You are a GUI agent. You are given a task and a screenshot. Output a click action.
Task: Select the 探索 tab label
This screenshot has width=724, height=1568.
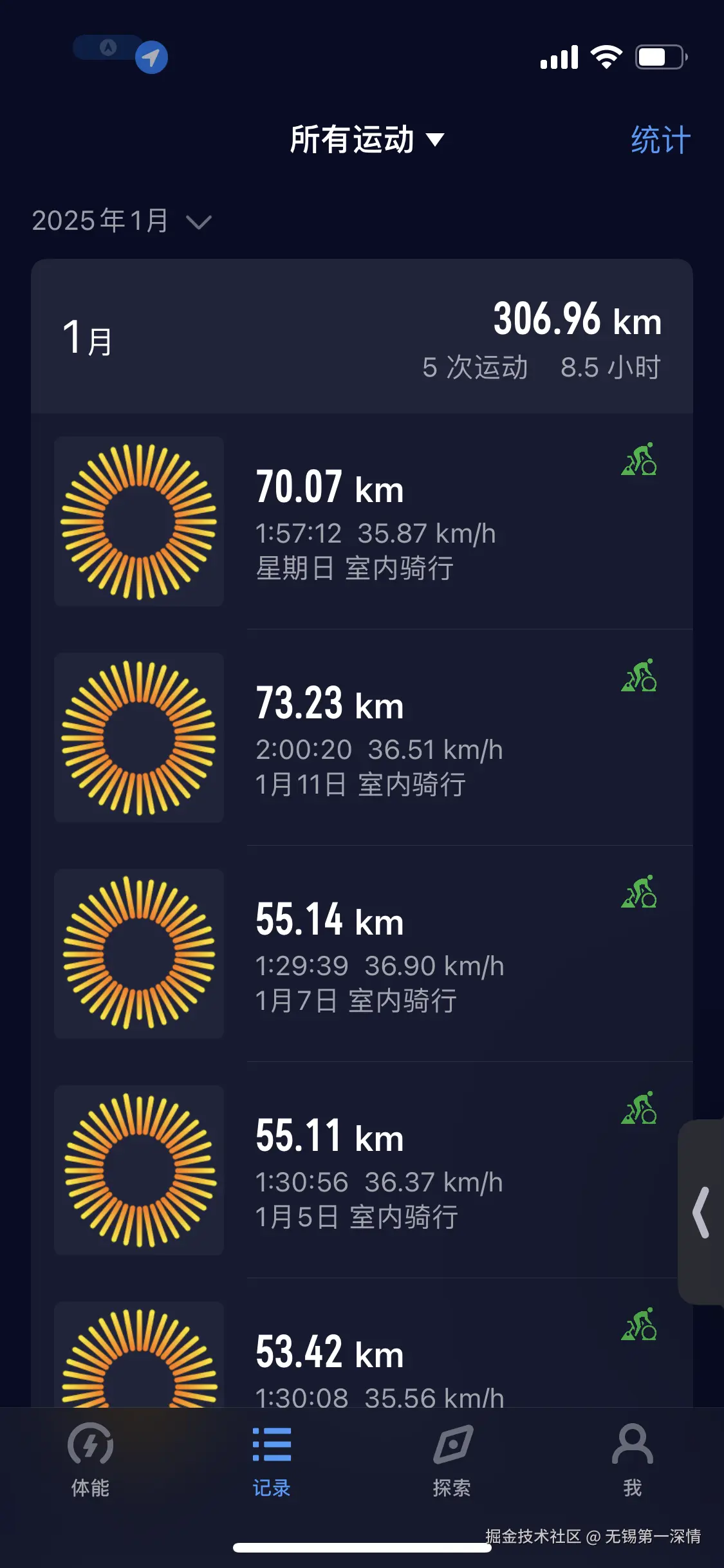coord(452,1488)
